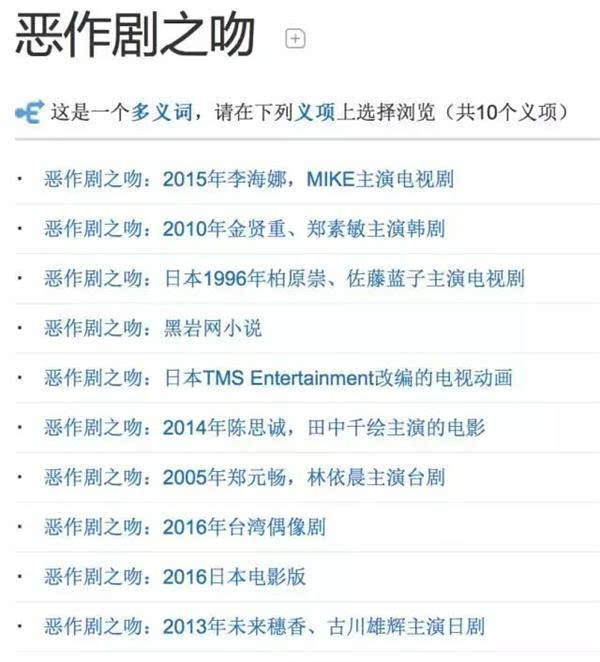This screenshot has width=600, height=662.
Task: Open the 2014 陈思诚 田中千绘 movie entry
Action: point(264,428)
